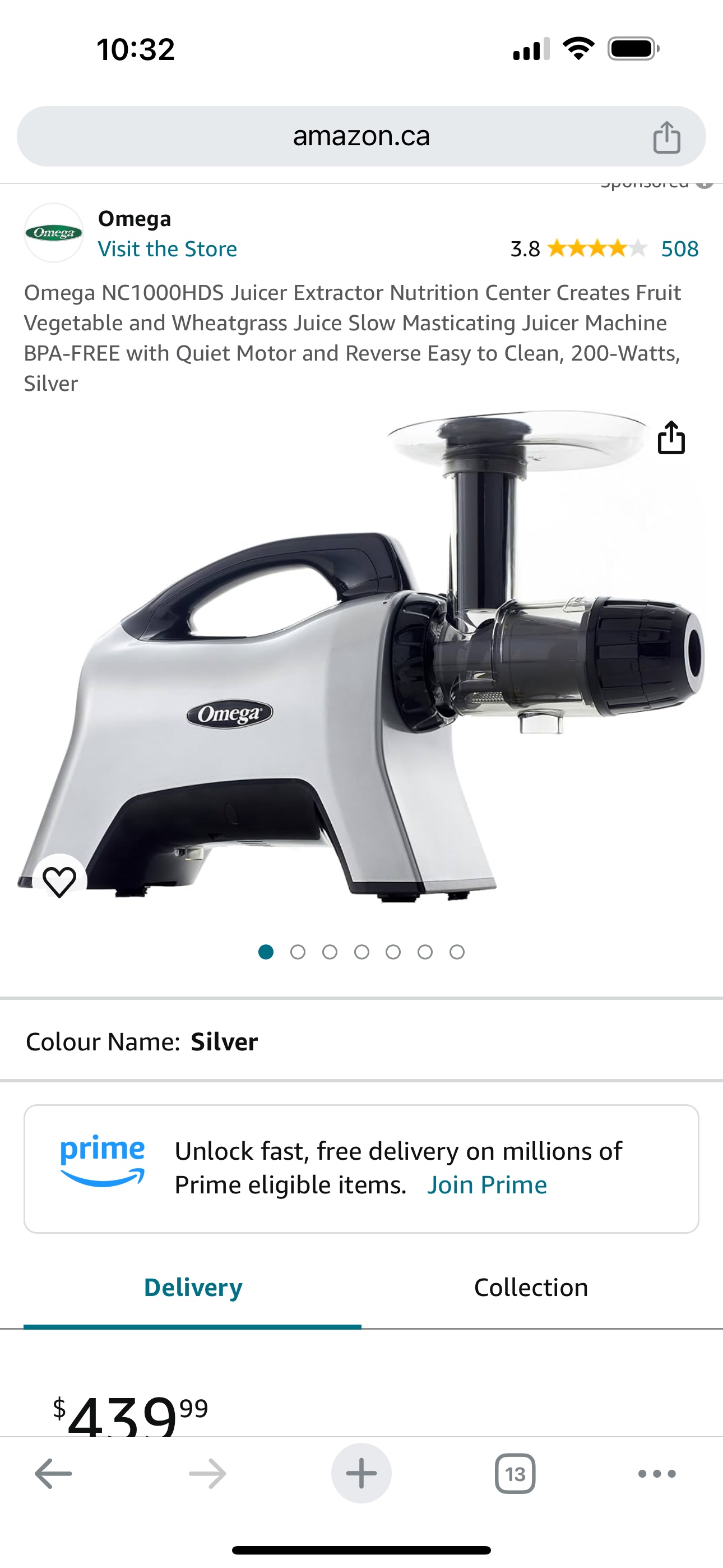Open a new browser tab
This screenshot has width=723, height=1568.
point(361,1474)
